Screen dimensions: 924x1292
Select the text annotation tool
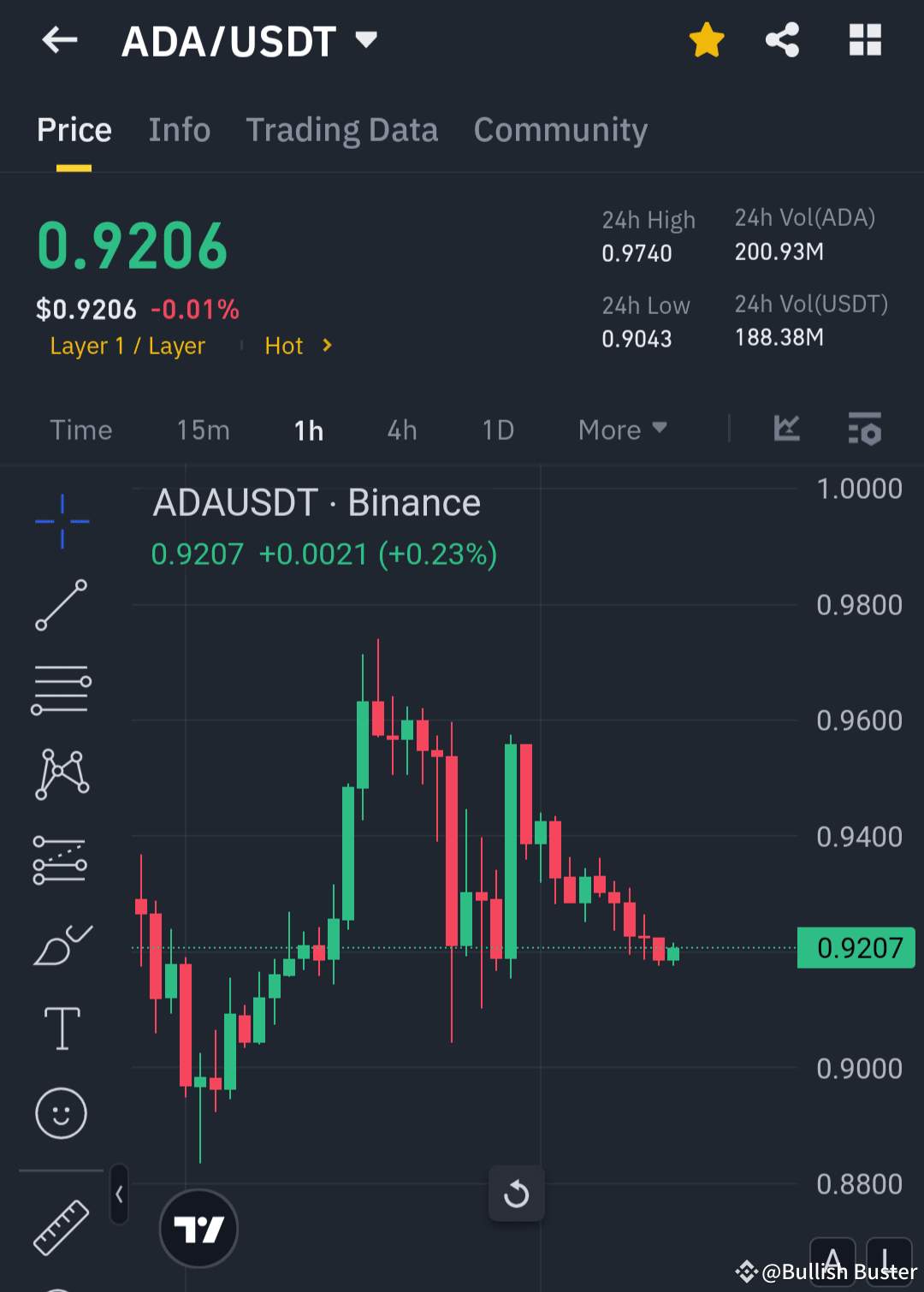tap(61, 1027)
